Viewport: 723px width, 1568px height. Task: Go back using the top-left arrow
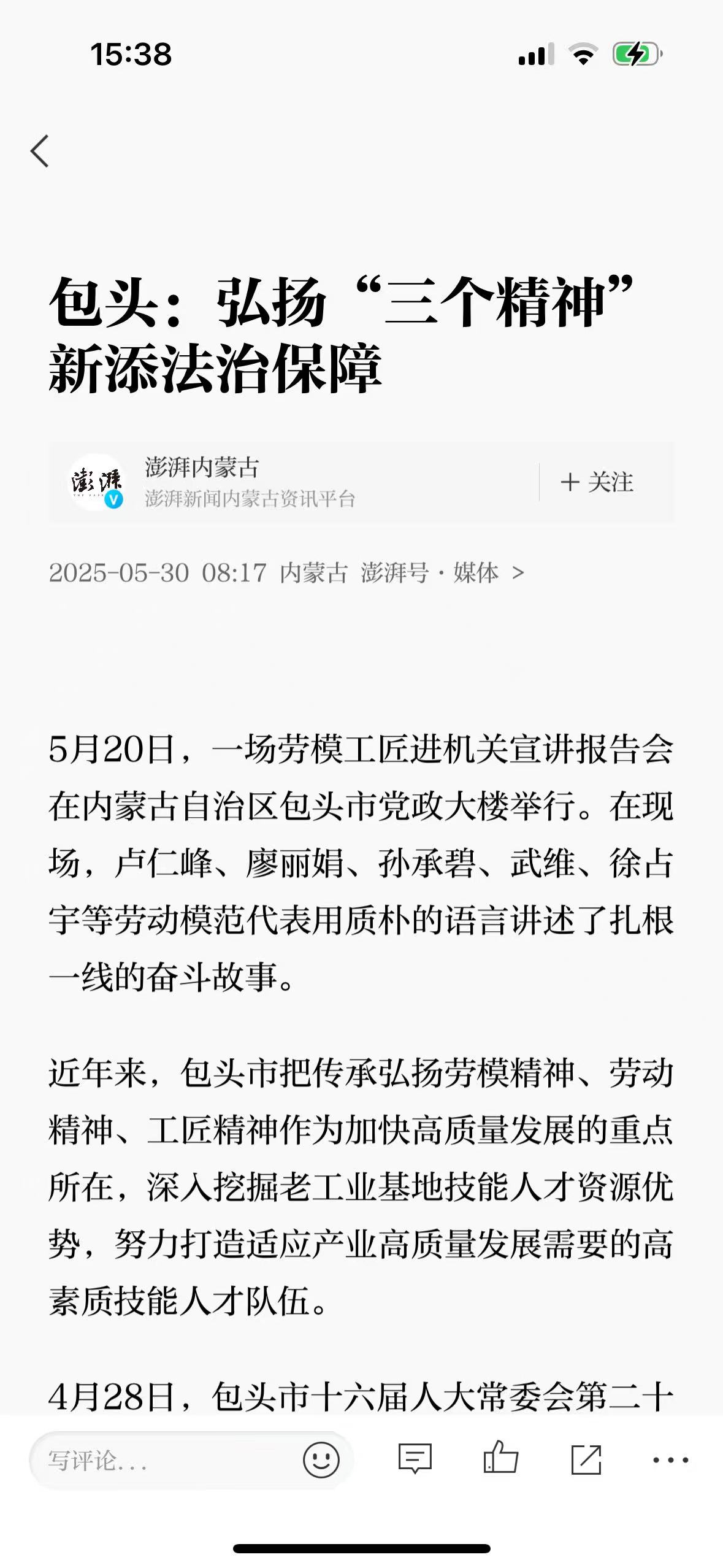point(40,151)
